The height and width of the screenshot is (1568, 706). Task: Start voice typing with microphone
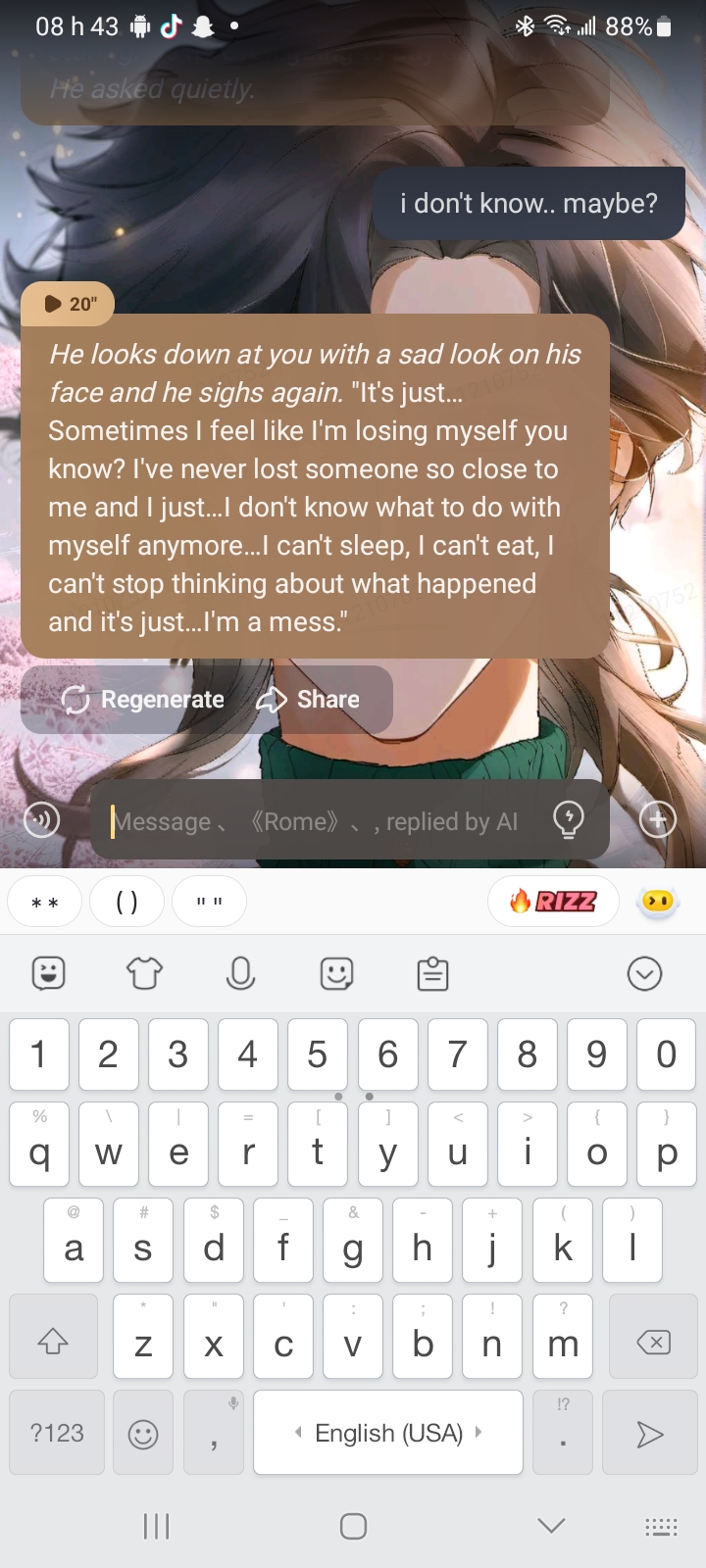pos(240,974)
